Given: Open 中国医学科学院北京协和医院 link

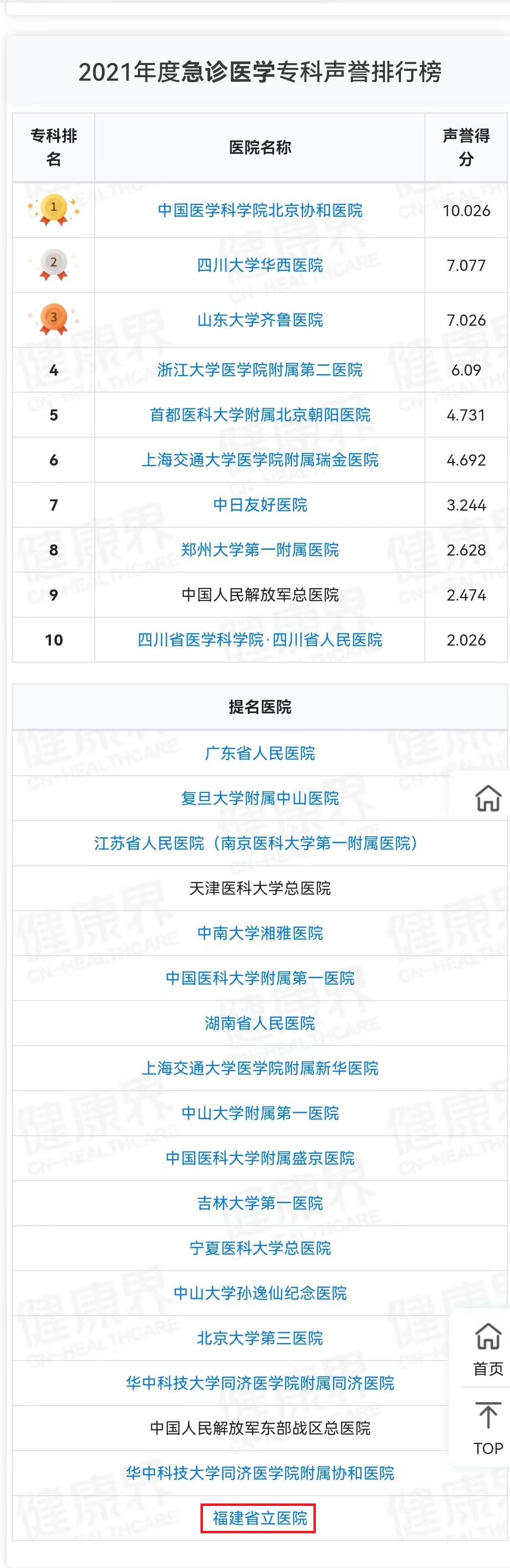Looking at the screenshot, I should (x=260, y=211).
